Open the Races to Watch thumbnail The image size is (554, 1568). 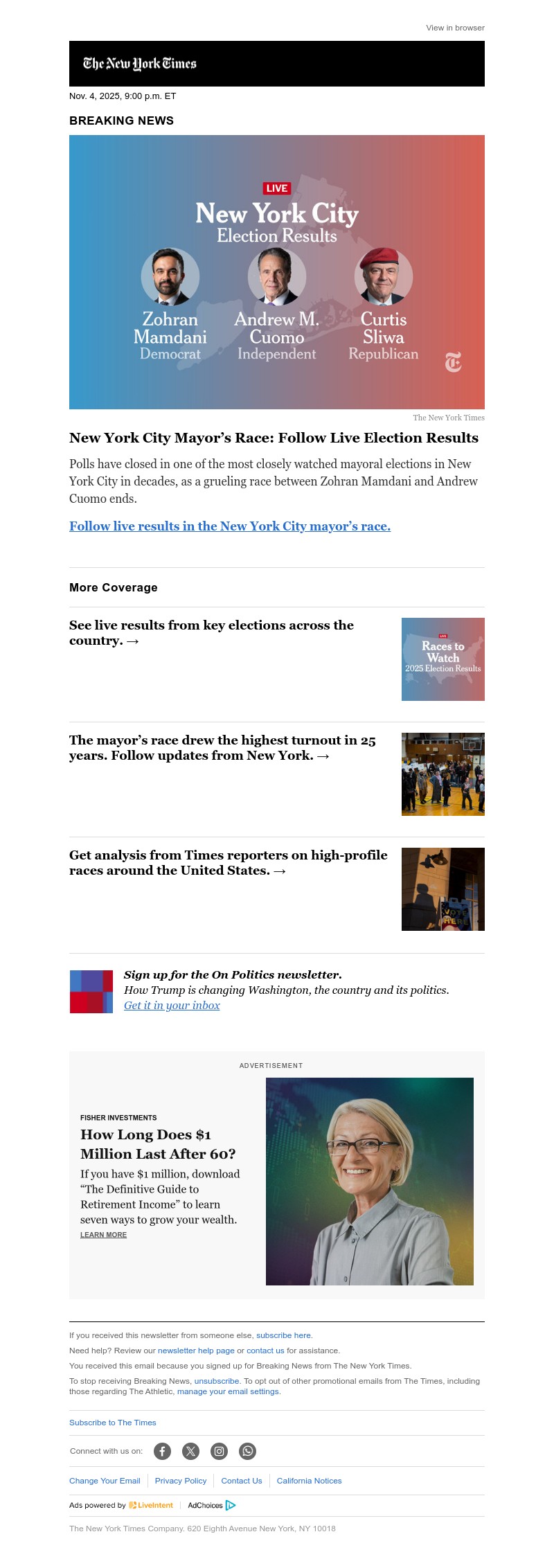tap(443, 659)
